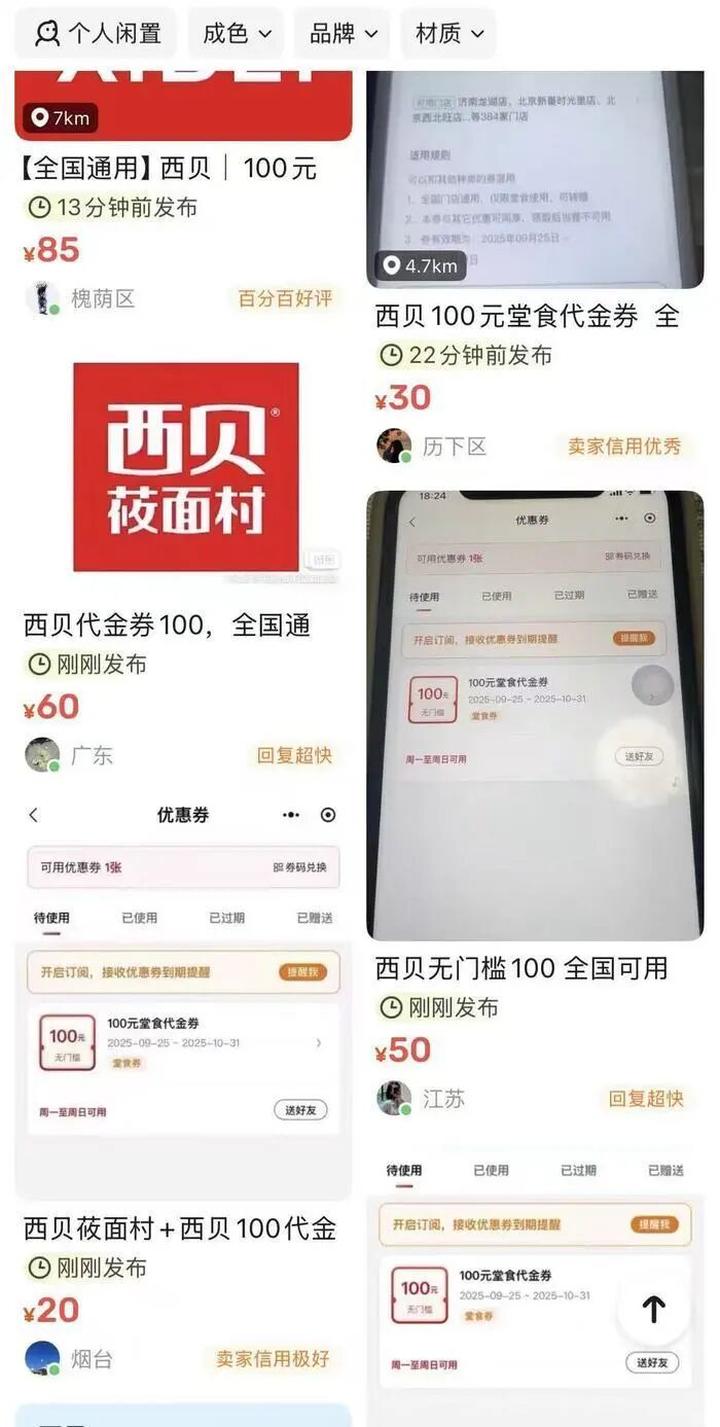Select the 西贝无门槛100 全国可用 listing at ¥50

521,968
